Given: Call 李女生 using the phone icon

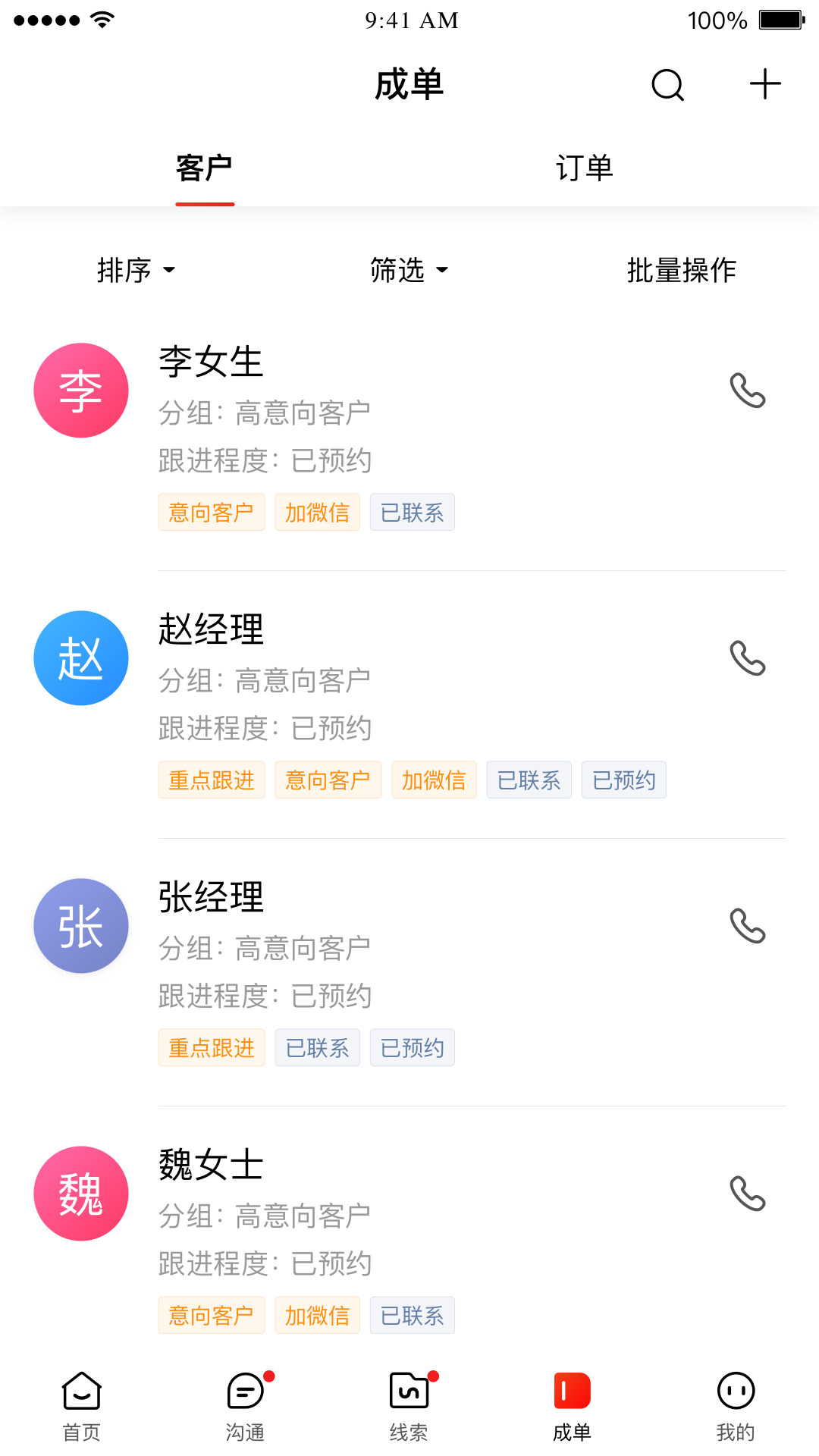Looking at the screenshot, I should pyautogui.click(x=748, y=391).
